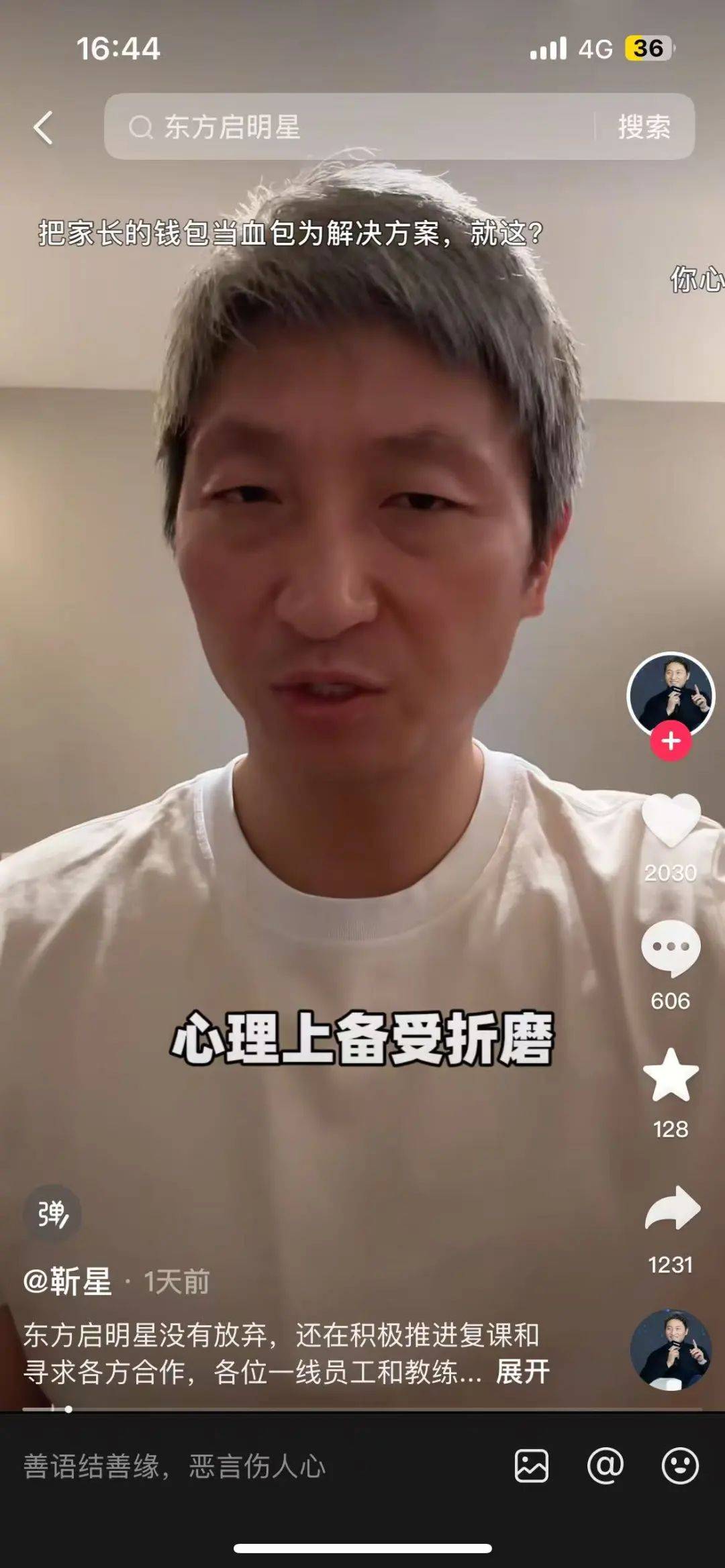
Task: Jump along the video progress bar
Action: point(362,1409)
